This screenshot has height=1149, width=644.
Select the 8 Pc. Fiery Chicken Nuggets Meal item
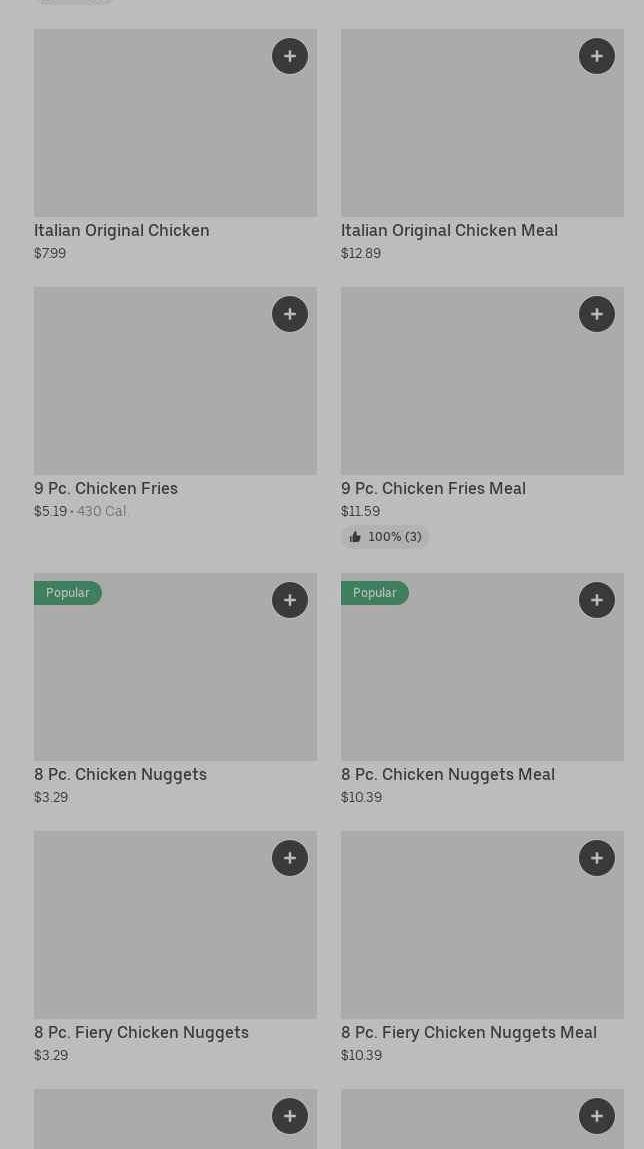(x=482, y=947)
